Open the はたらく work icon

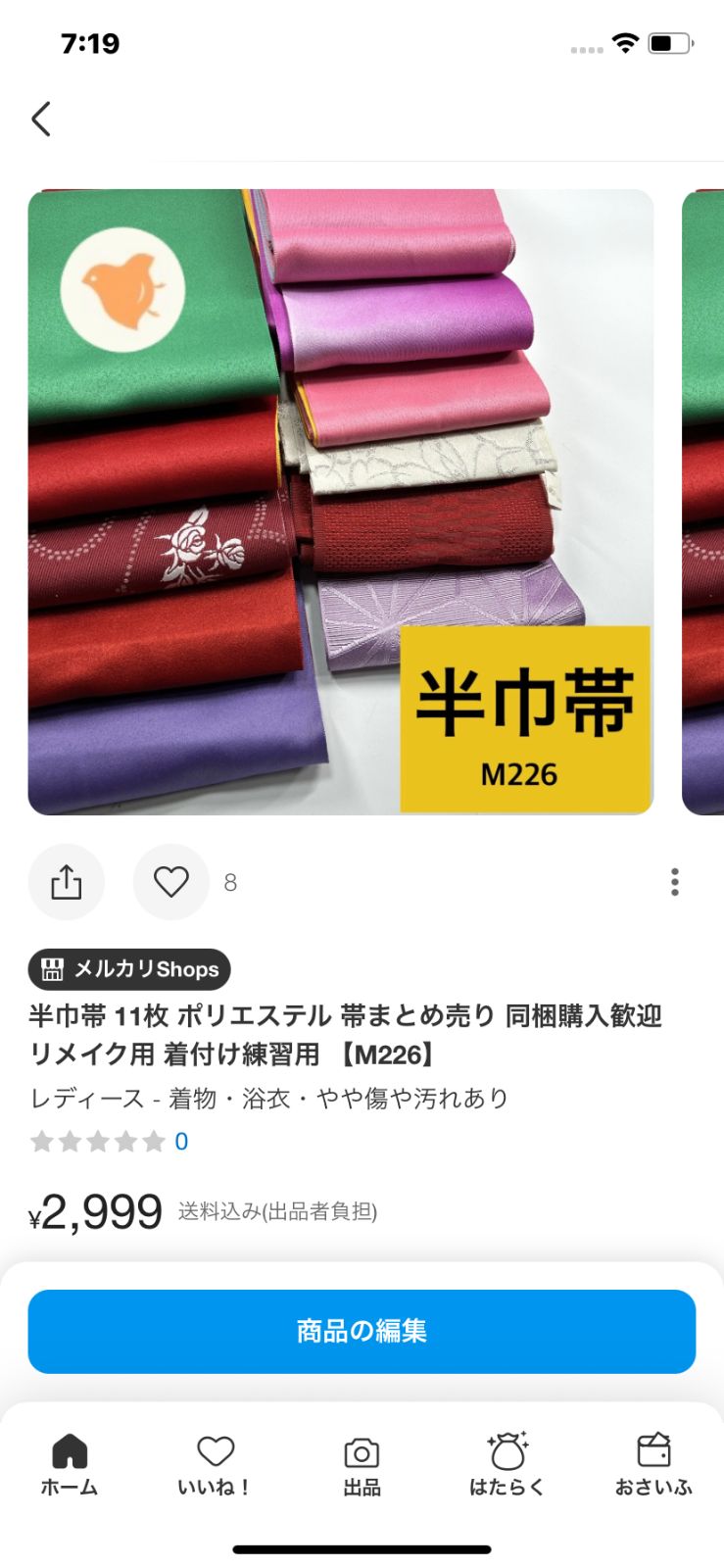[506, 1450]
